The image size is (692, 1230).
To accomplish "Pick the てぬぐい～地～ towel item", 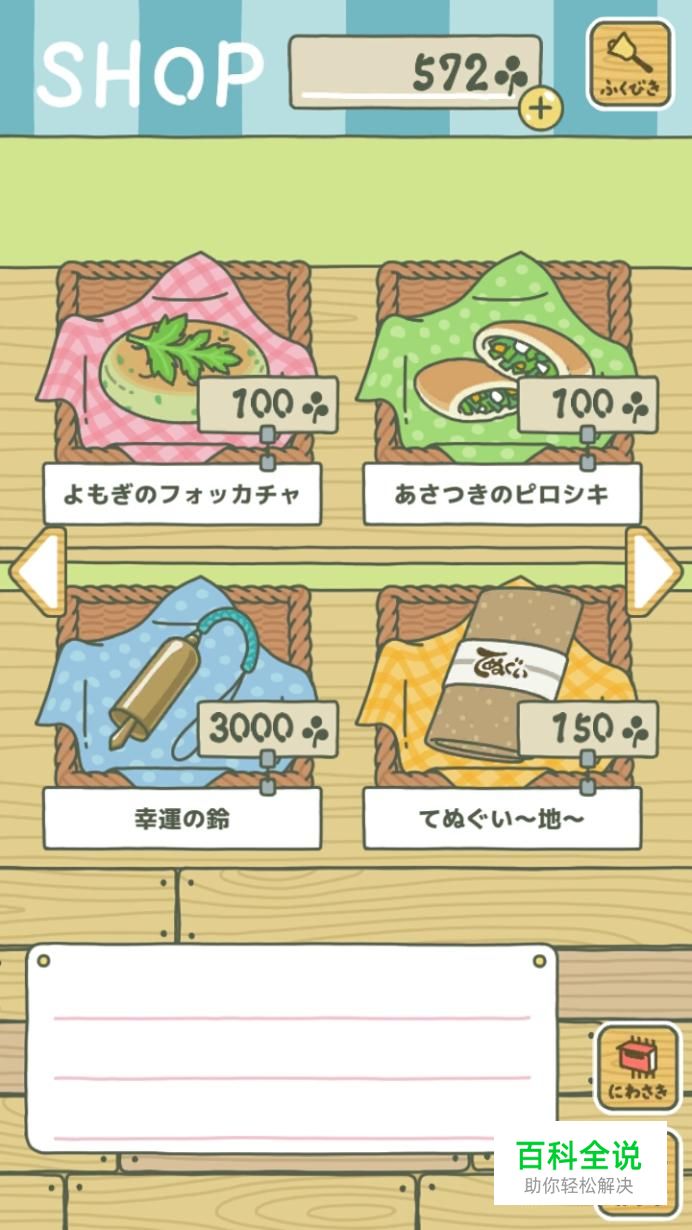I will (502, 714).
